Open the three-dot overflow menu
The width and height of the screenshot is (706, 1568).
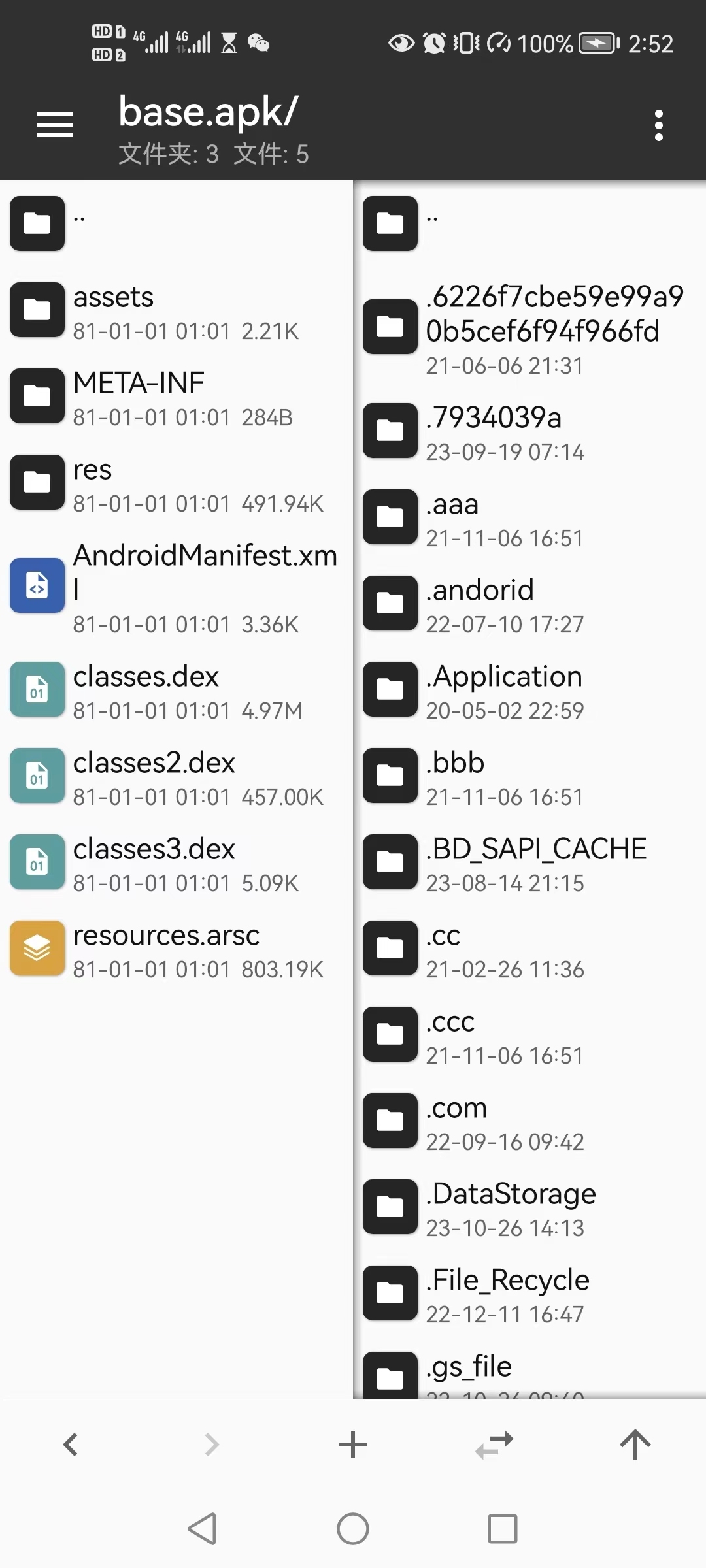tap(658, 125)
